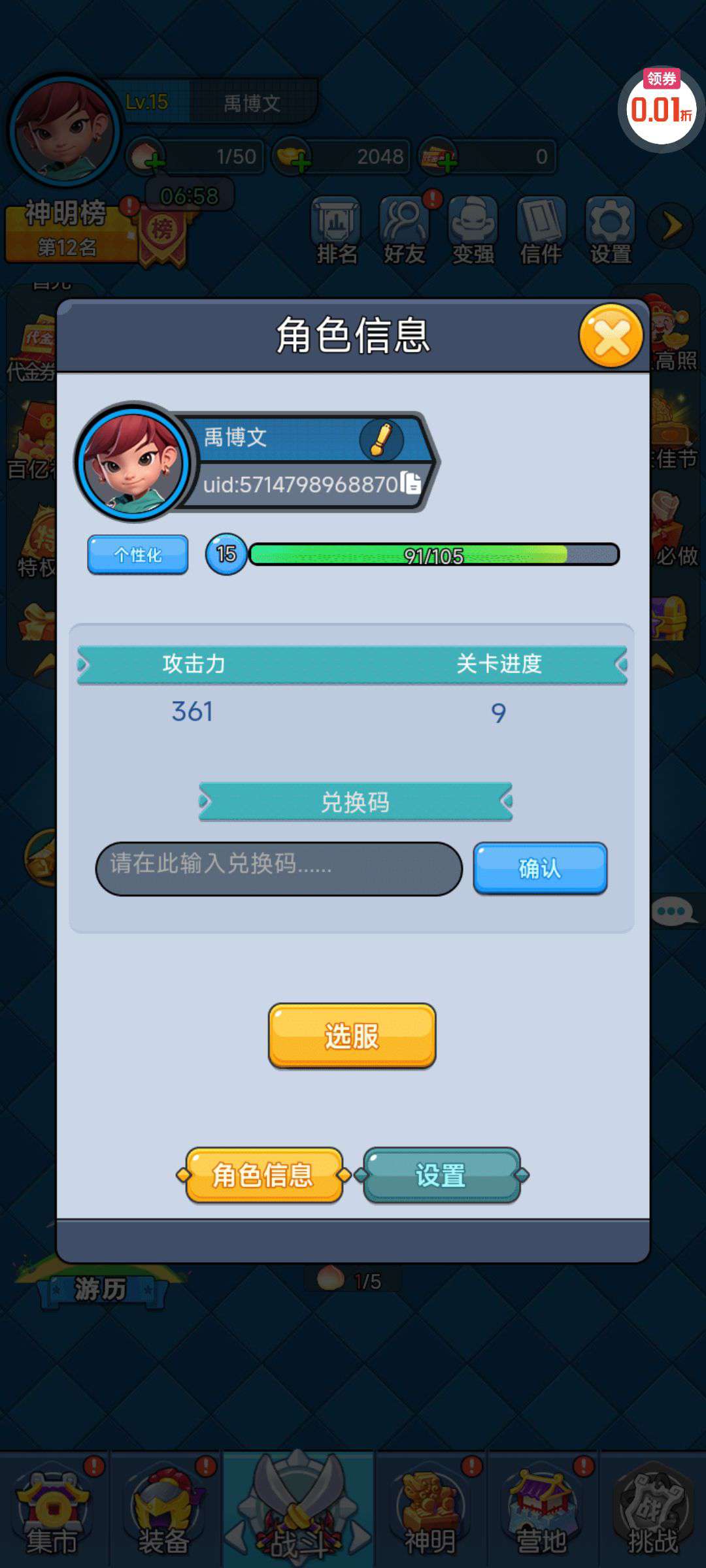This screenshot has width=706, height=1568.
Task: Confirm the redeem code with 确认
Action: click(540, 868)
